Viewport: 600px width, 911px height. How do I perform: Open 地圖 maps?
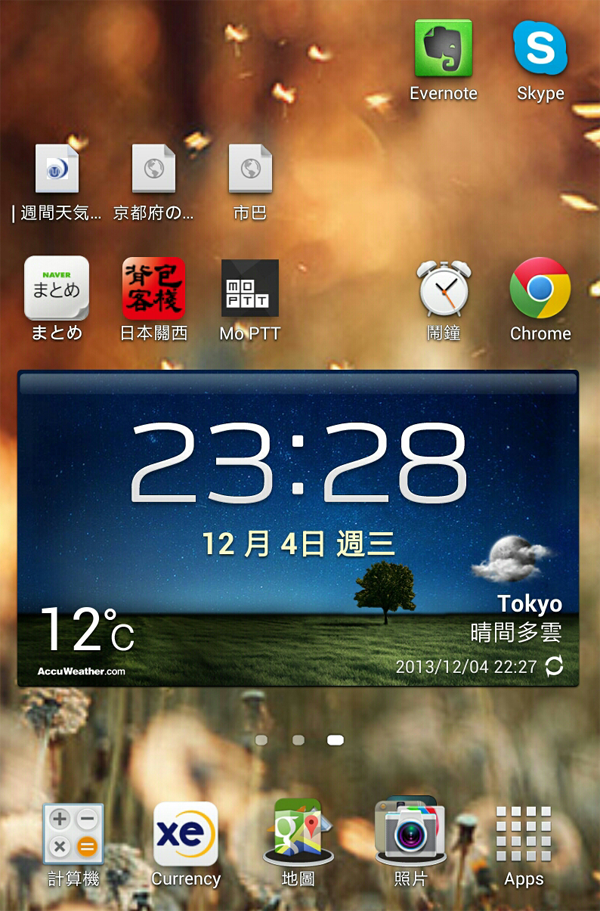[298, 835]
